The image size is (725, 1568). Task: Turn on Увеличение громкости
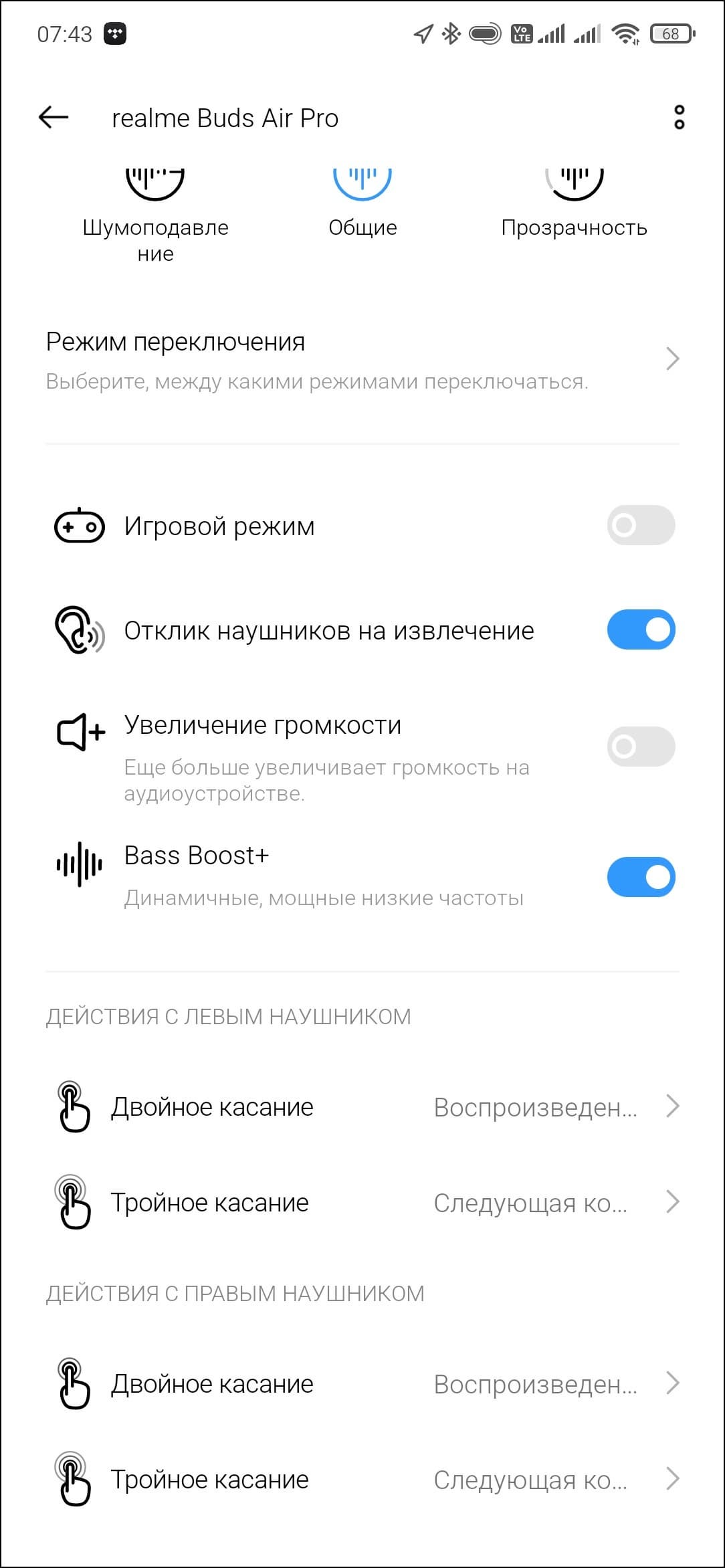(640, 747)
